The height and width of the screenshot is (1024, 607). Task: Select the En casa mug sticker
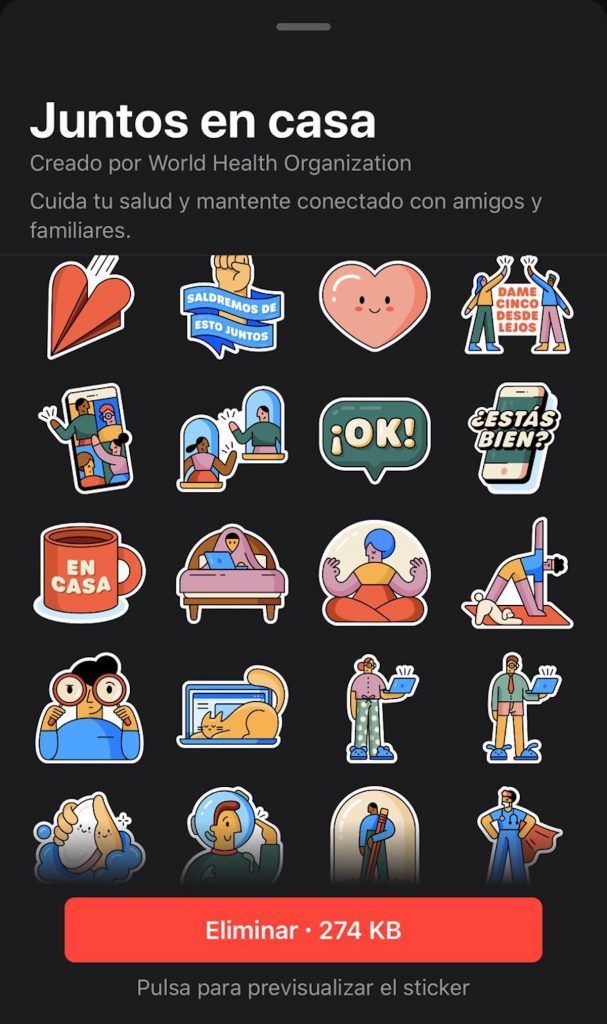point(89,573)
